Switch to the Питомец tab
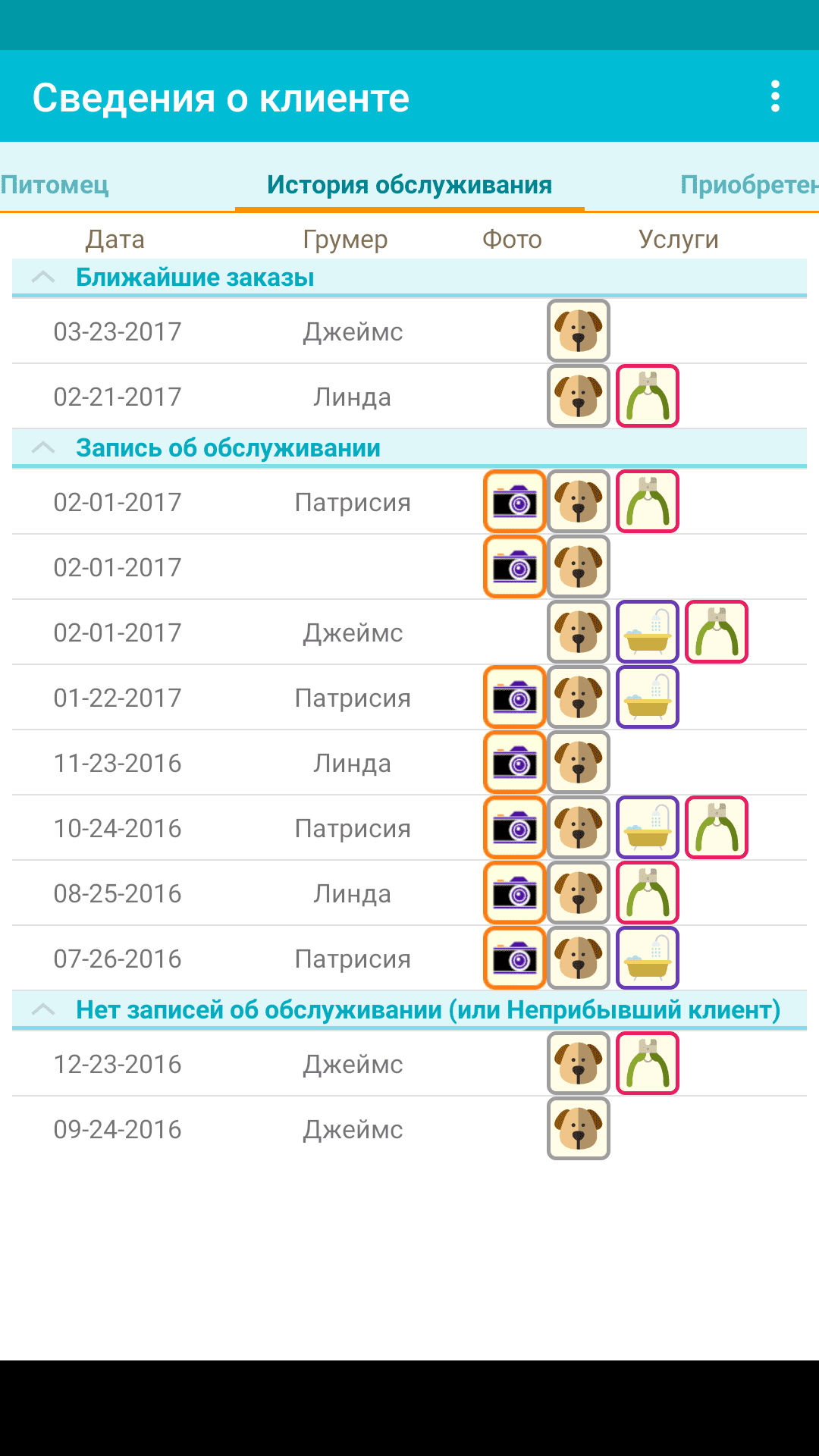The width and height of the screenshot is (819, 1456). click(55, 185)
